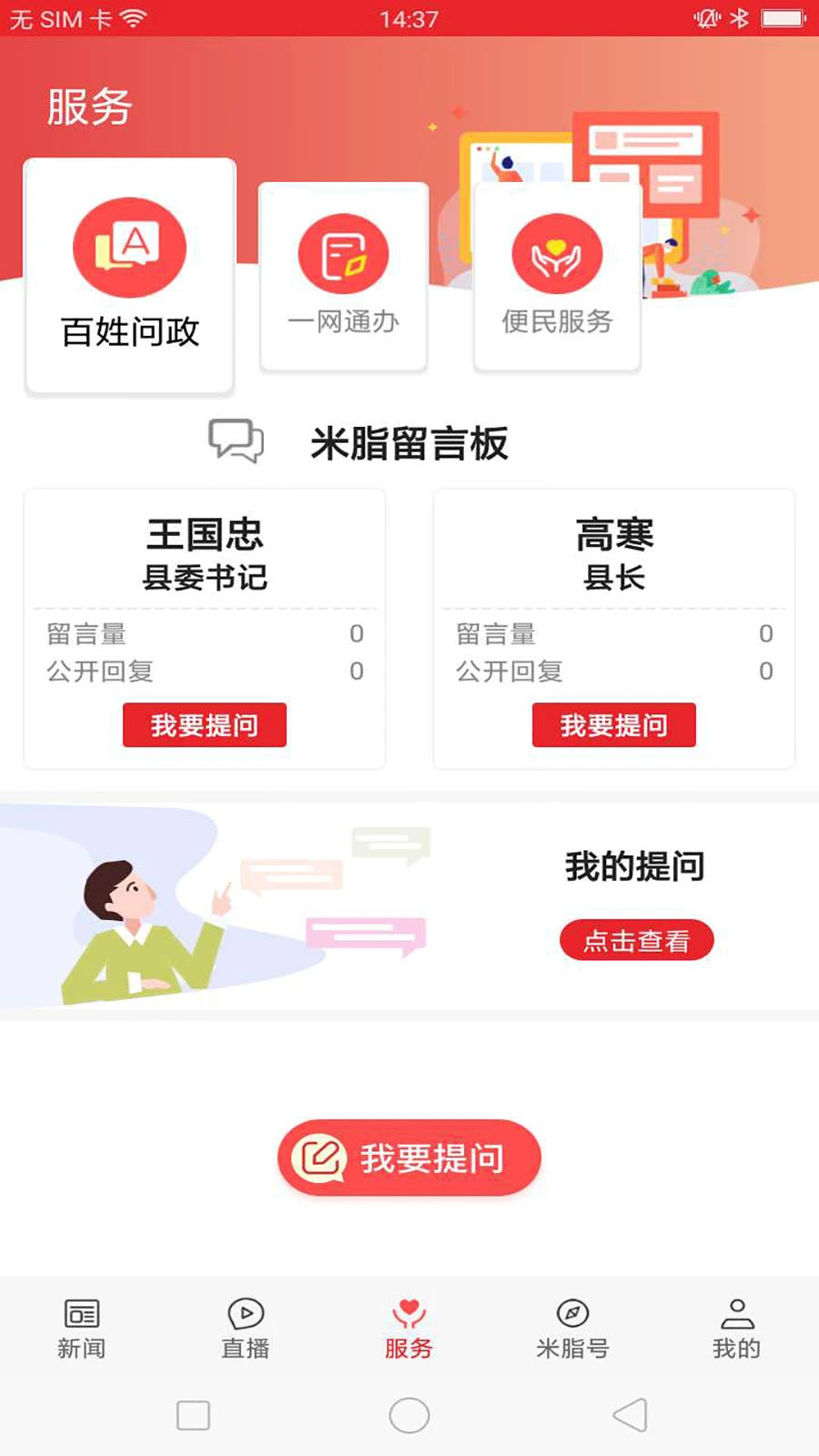The width and height of the screenshot is (819, 1456).
Task: Open the 高寒 message board card
Action: (x=613, y=628)
